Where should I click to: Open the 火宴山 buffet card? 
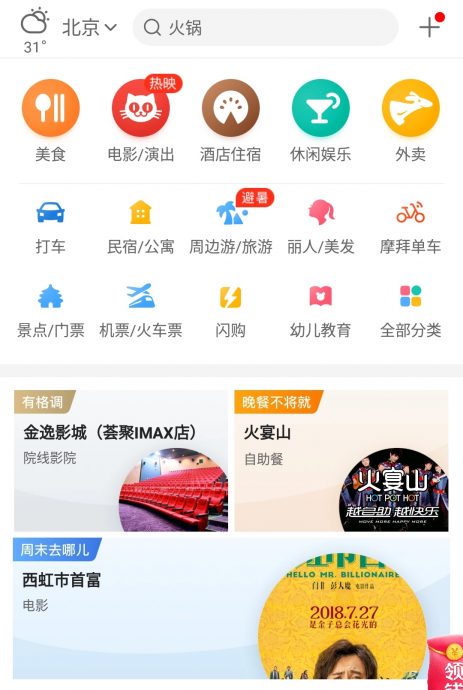pos(342,461)
